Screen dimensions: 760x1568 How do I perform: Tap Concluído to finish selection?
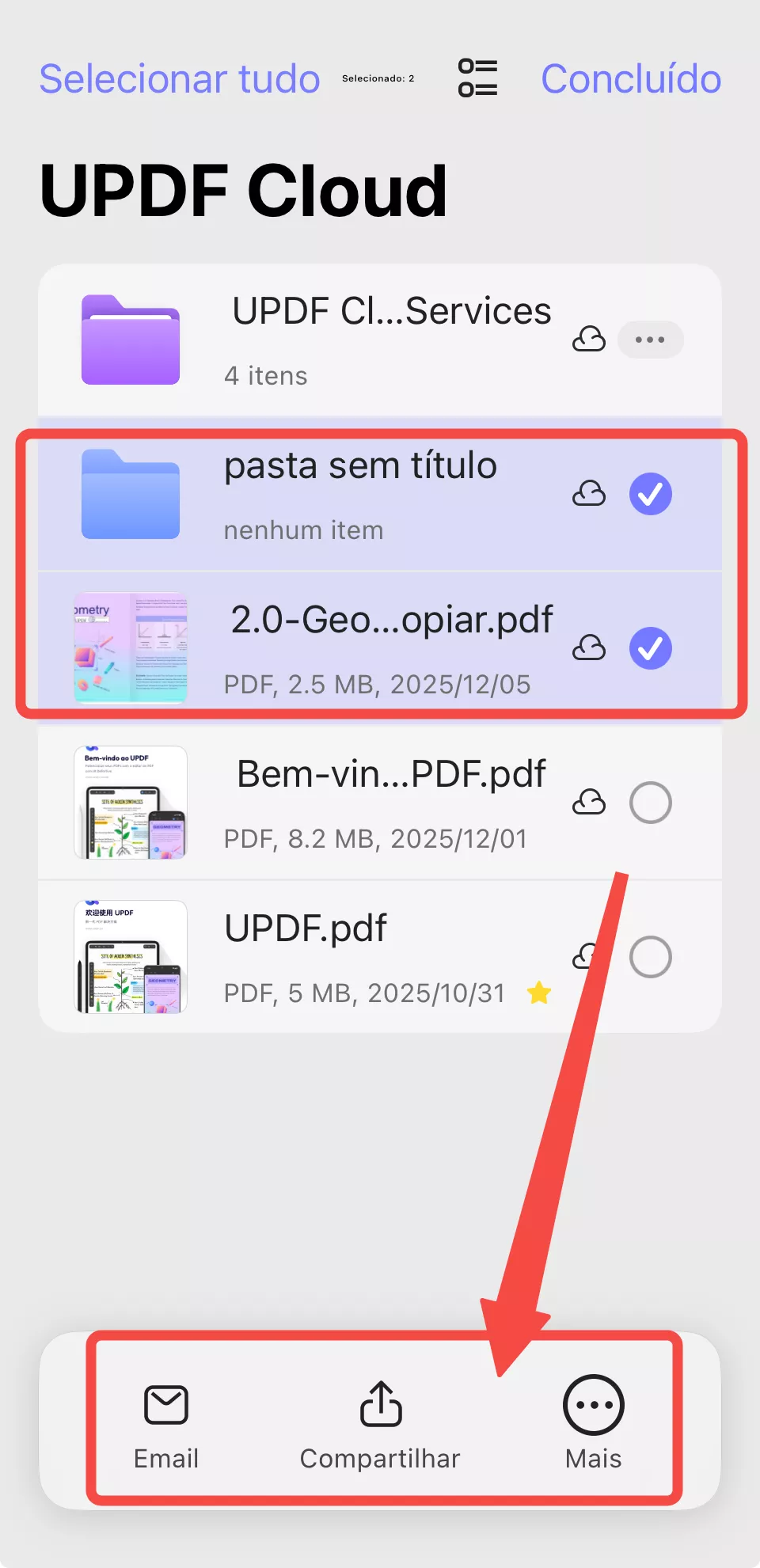[x=630, y=78]
